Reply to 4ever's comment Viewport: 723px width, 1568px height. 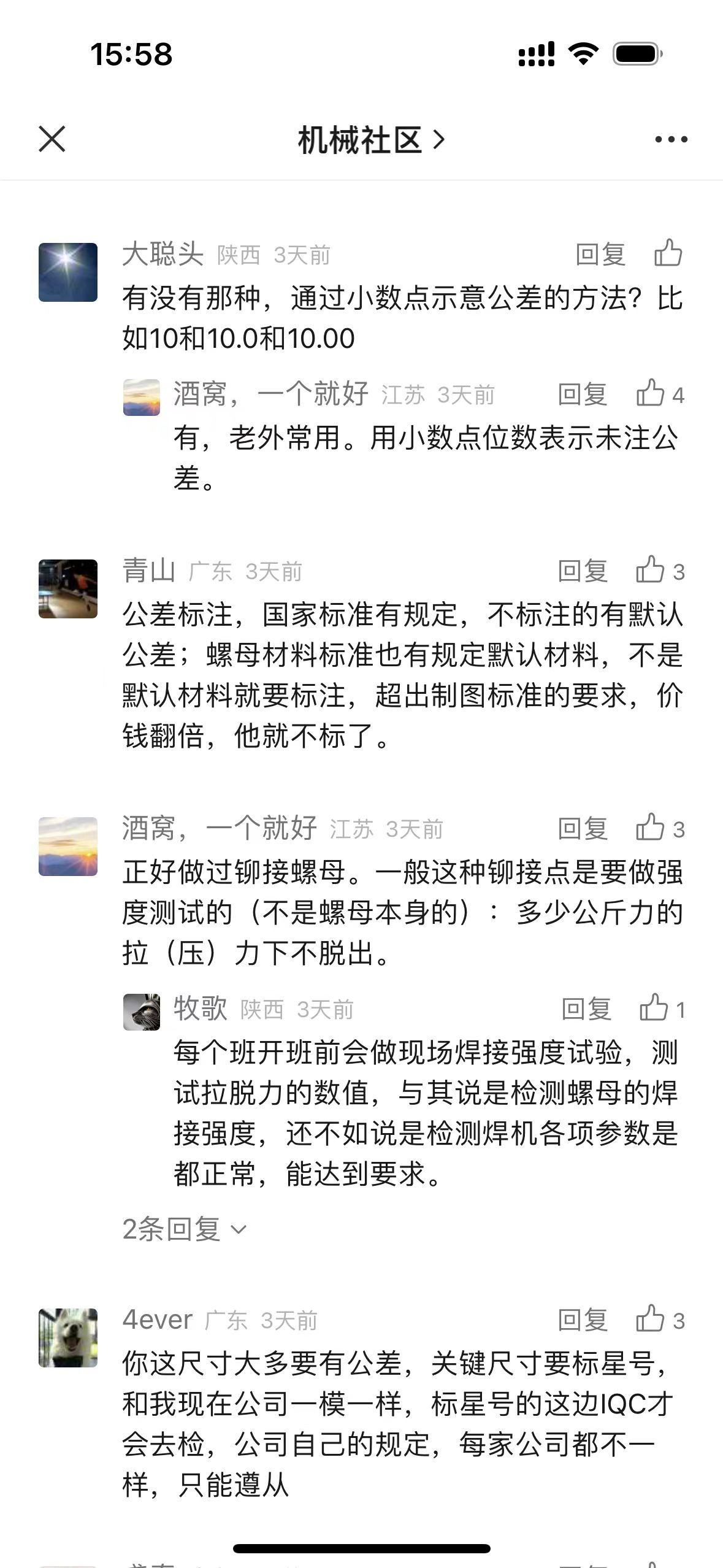coord(583,1320)
